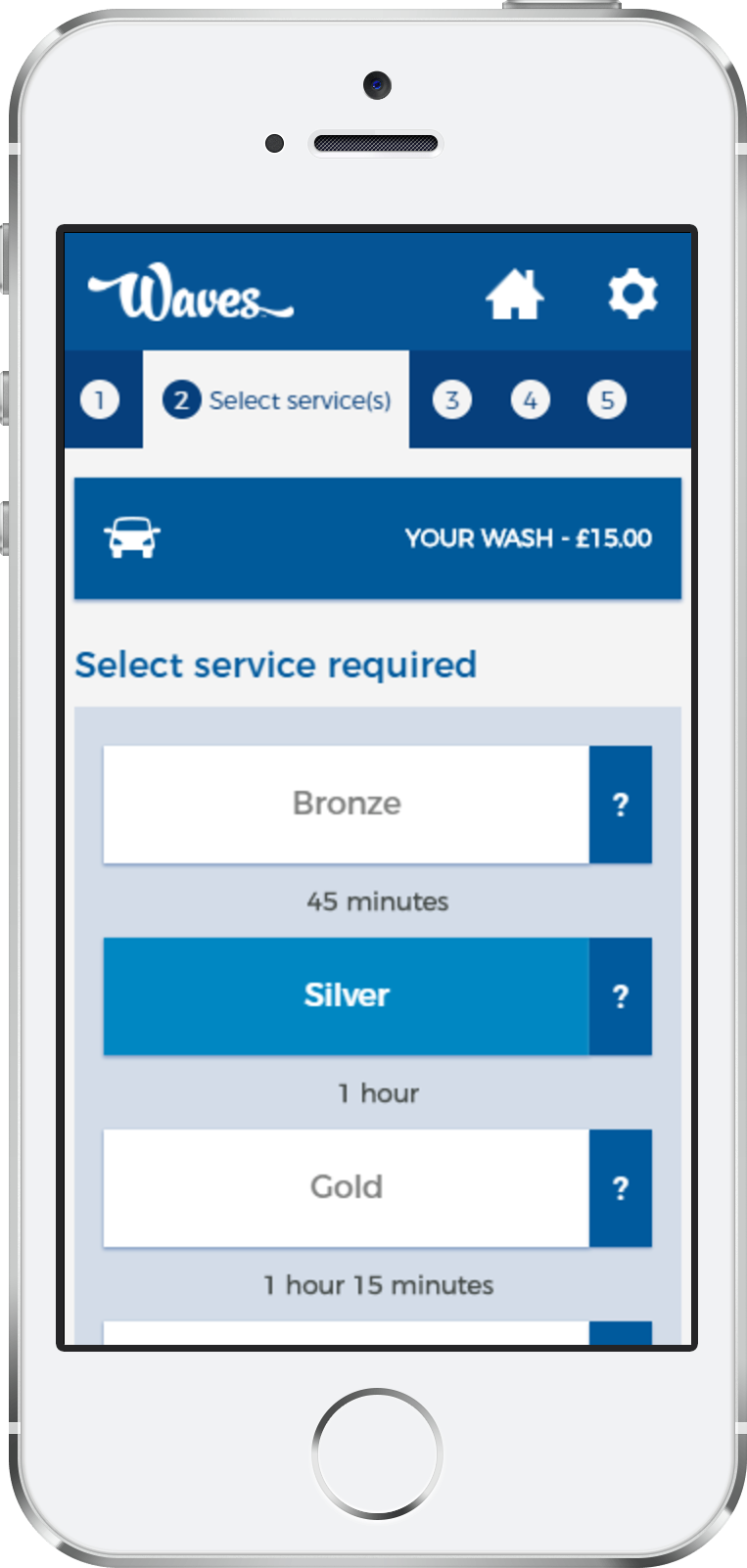Show help for the Silver service
This screenshot has width=747, height=1568.
coord(621,996)
